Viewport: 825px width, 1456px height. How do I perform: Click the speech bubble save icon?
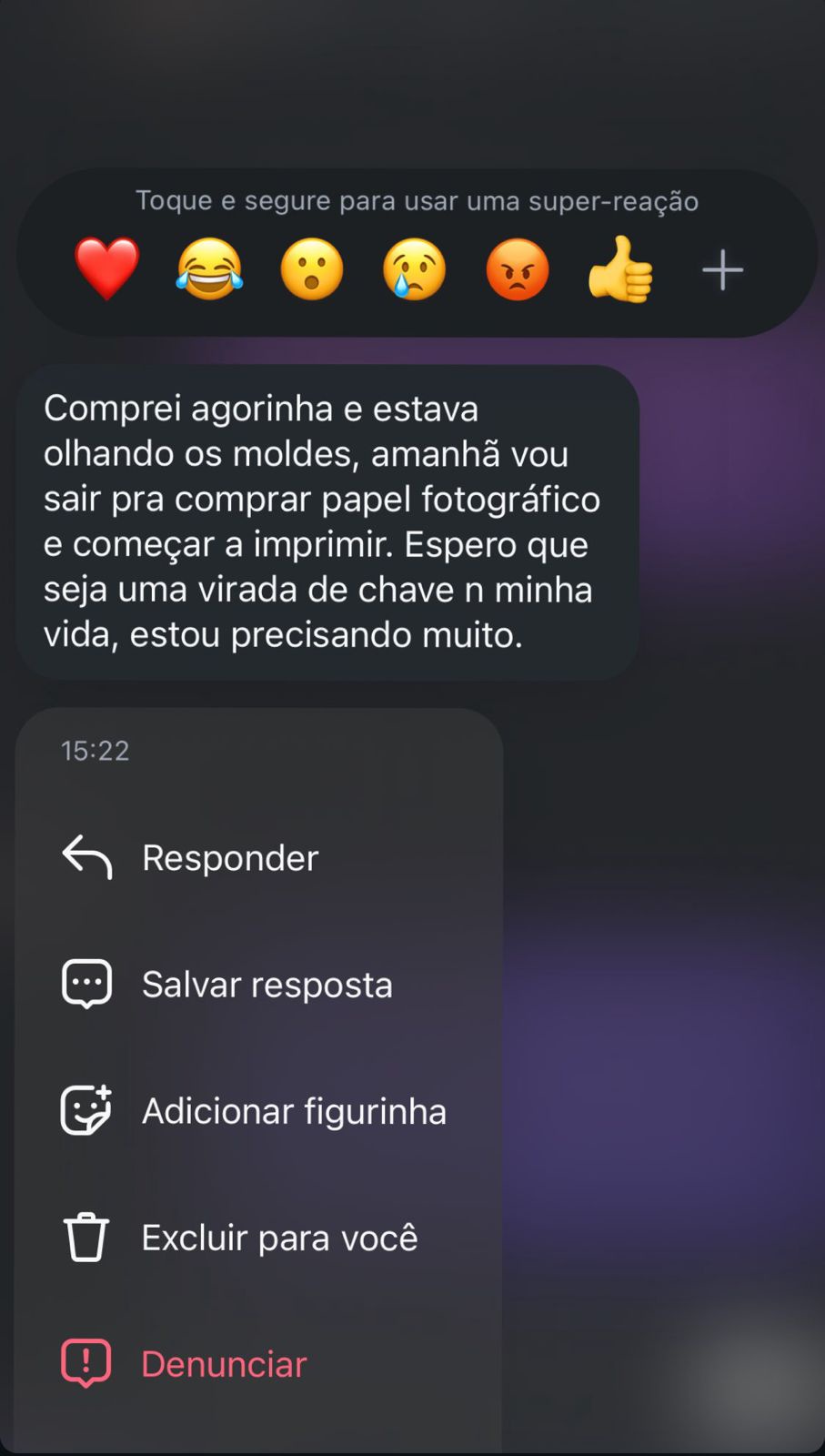(86, 983)
